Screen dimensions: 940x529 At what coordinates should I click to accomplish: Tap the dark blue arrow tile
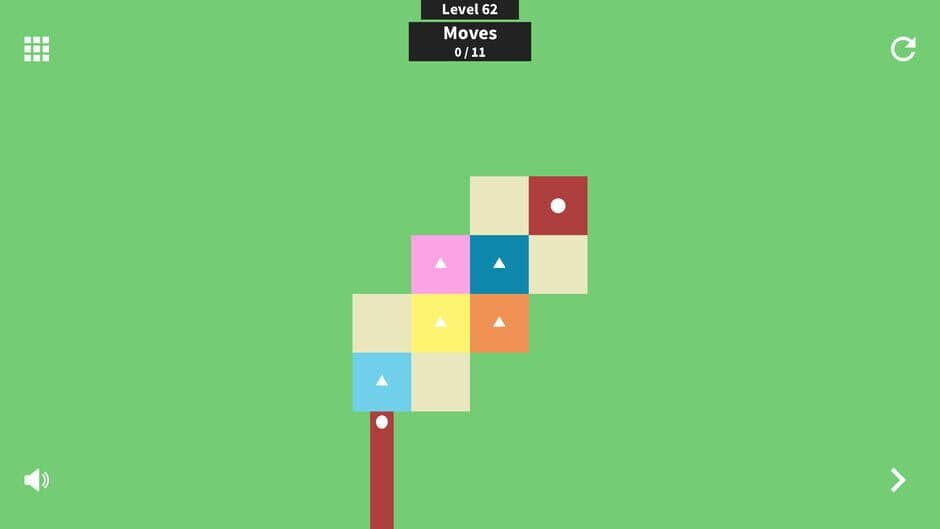point(499,264)
